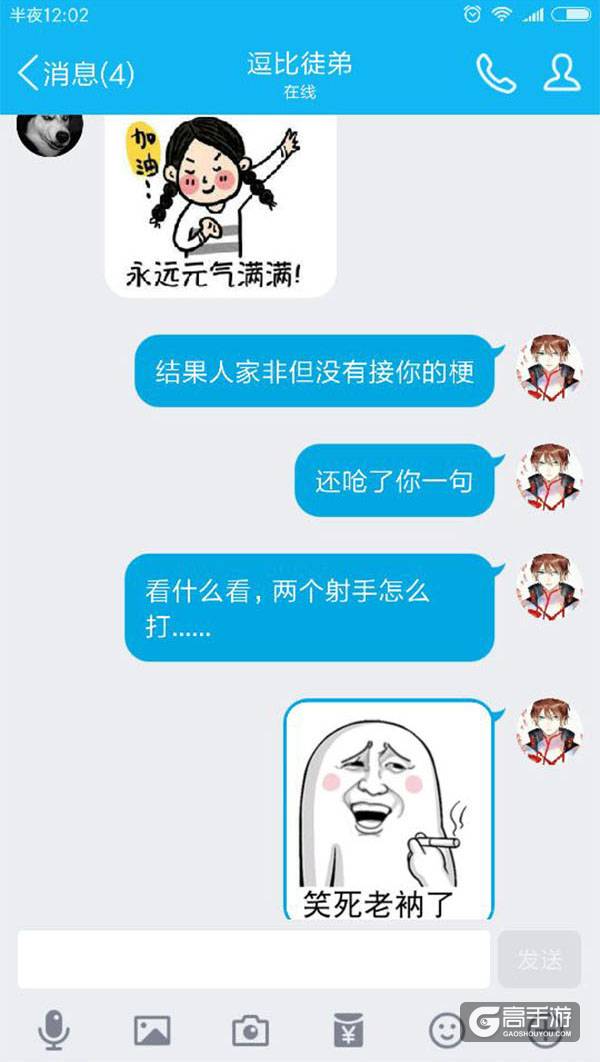Open the emoji smiley picker
The width and height of the screenshot is (600, 1062).
tap(446, 1029)
